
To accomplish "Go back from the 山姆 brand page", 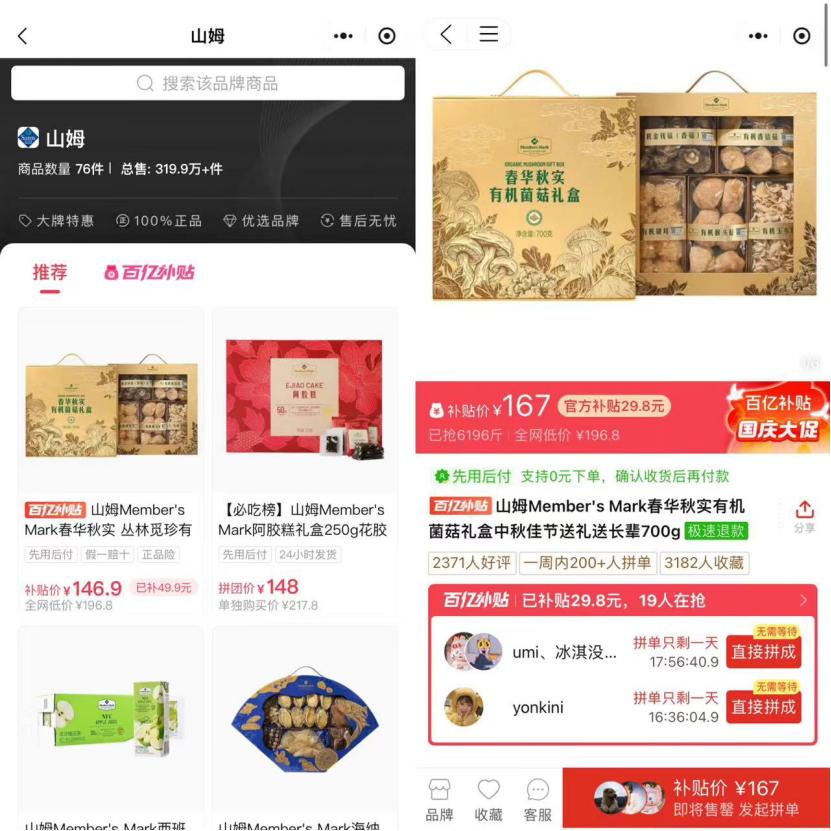I will 23,36.
